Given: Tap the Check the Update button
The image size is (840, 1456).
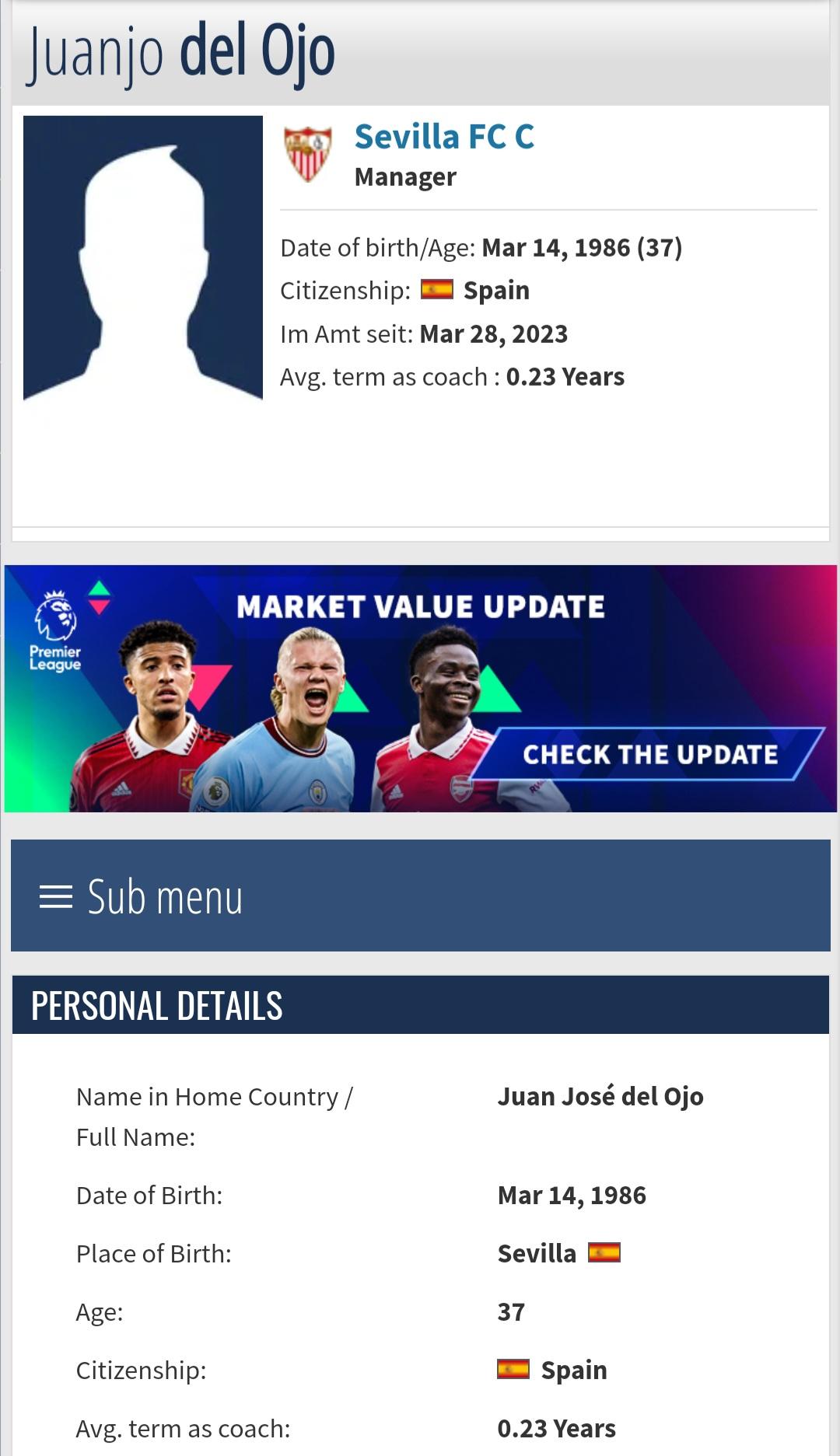Looking at the screenshot, I should 649,754.
